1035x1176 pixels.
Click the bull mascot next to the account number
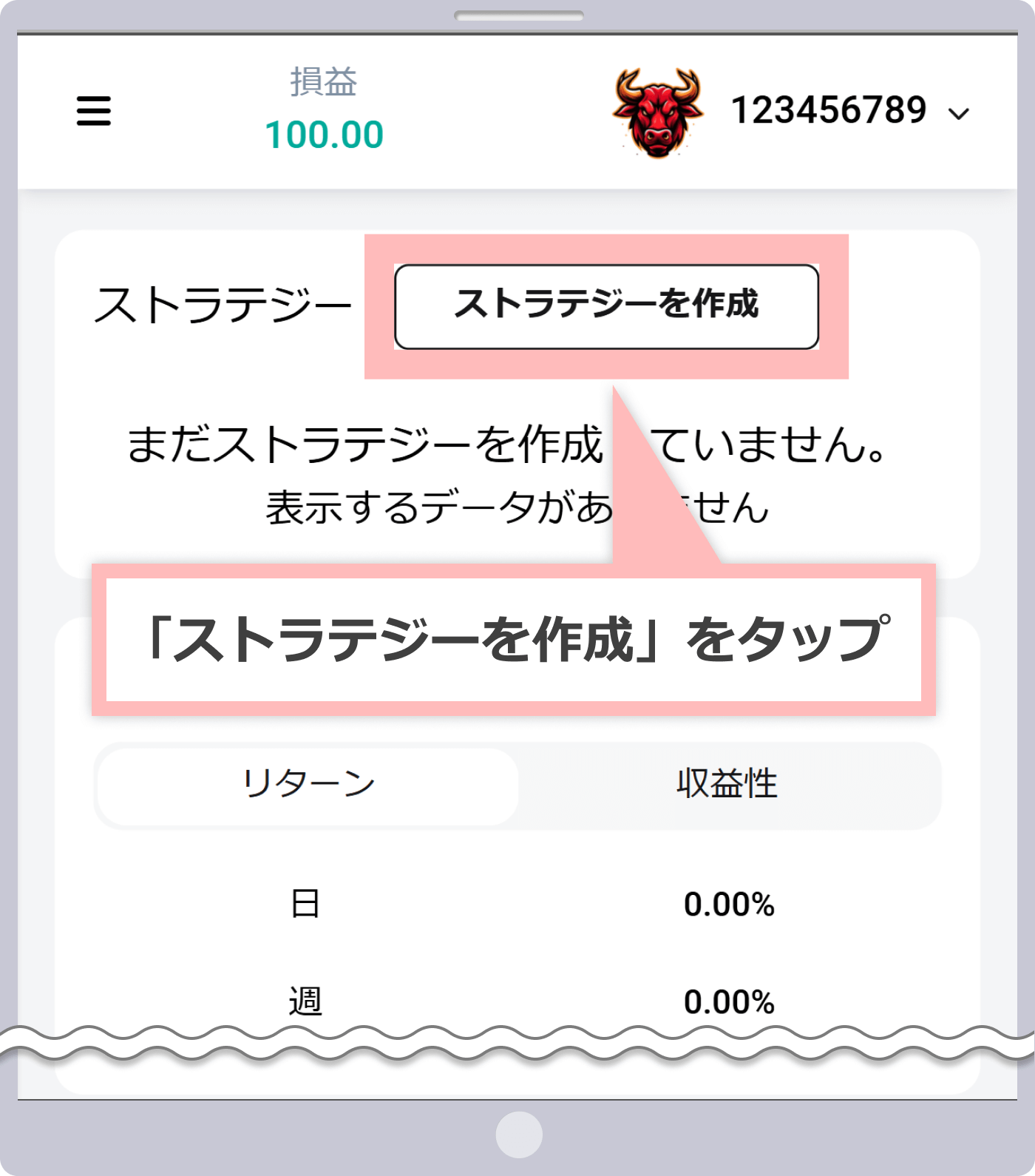click(656, 111)
